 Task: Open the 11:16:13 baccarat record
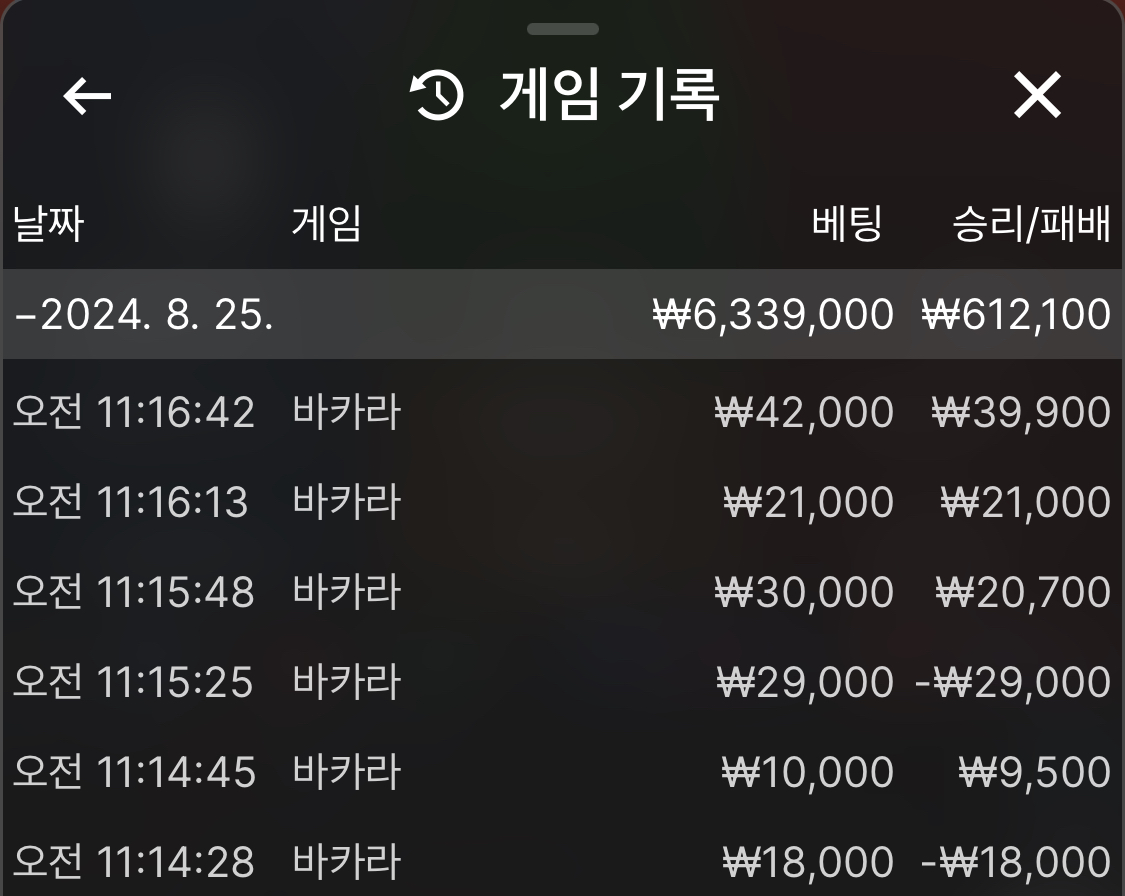562,501
